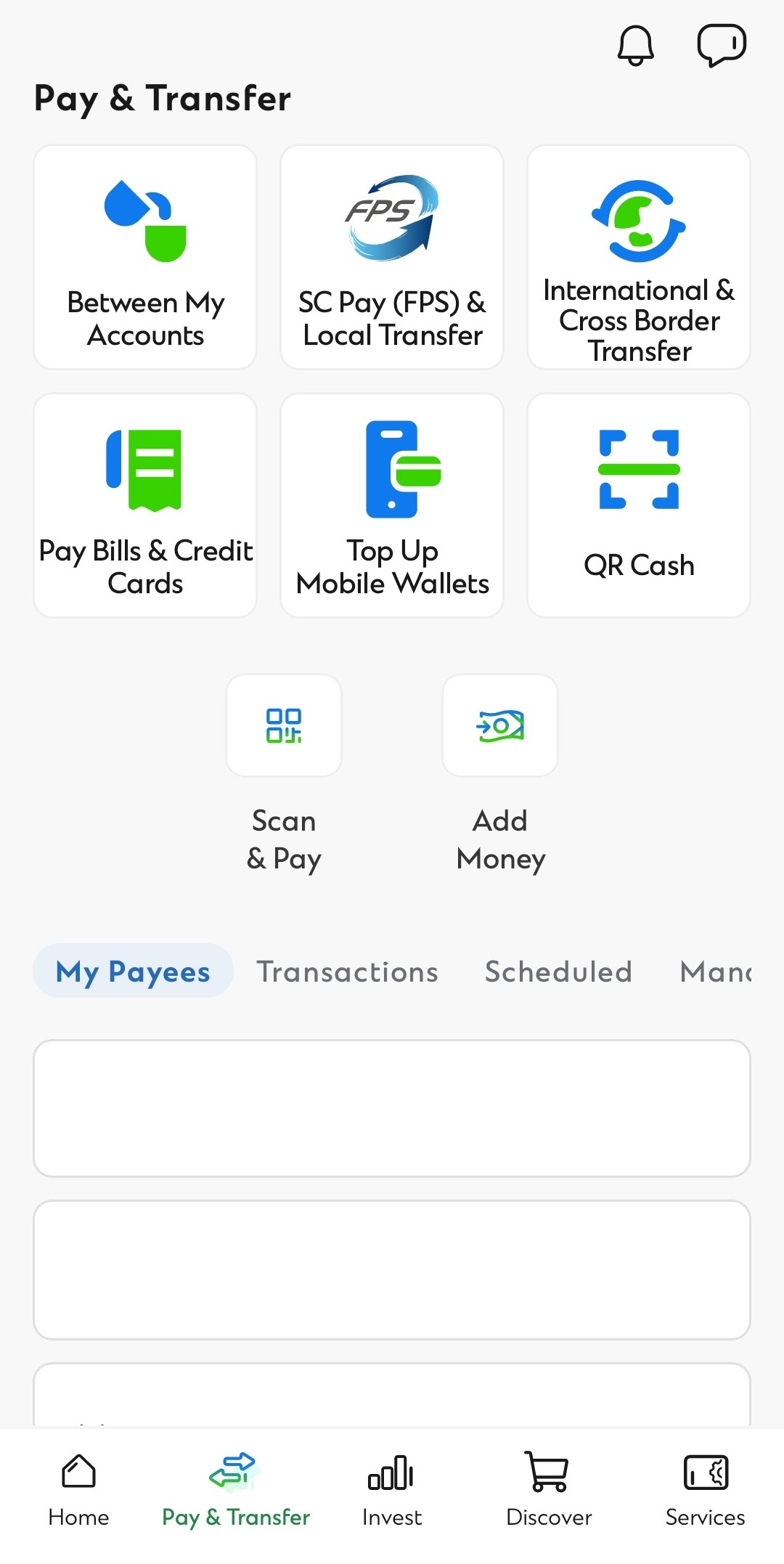Open Between My Accounts transfer
This screenshot has width=784, height=1564.
[144, 256]
